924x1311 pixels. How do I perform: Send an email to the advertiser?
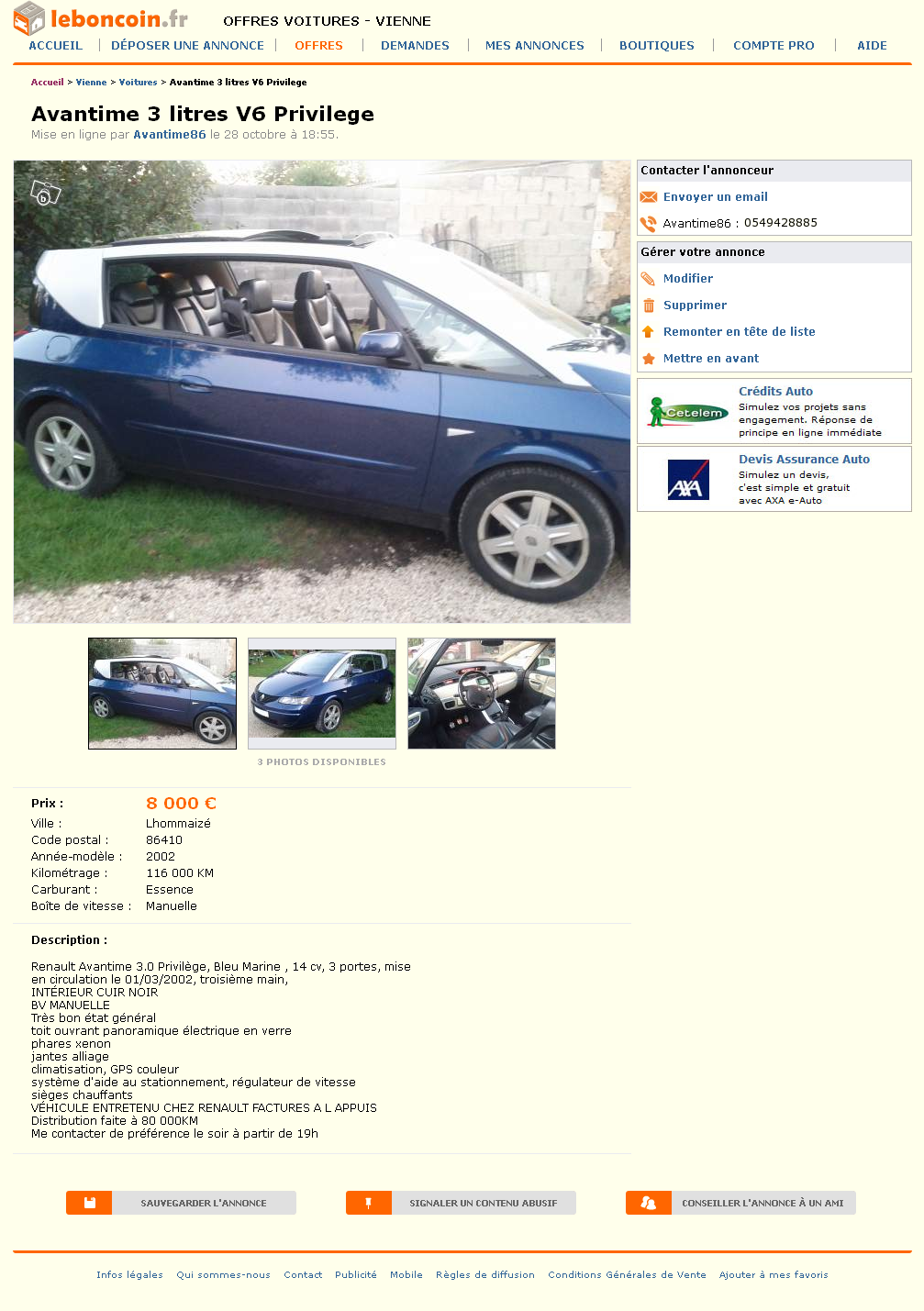tap(715, 197)
